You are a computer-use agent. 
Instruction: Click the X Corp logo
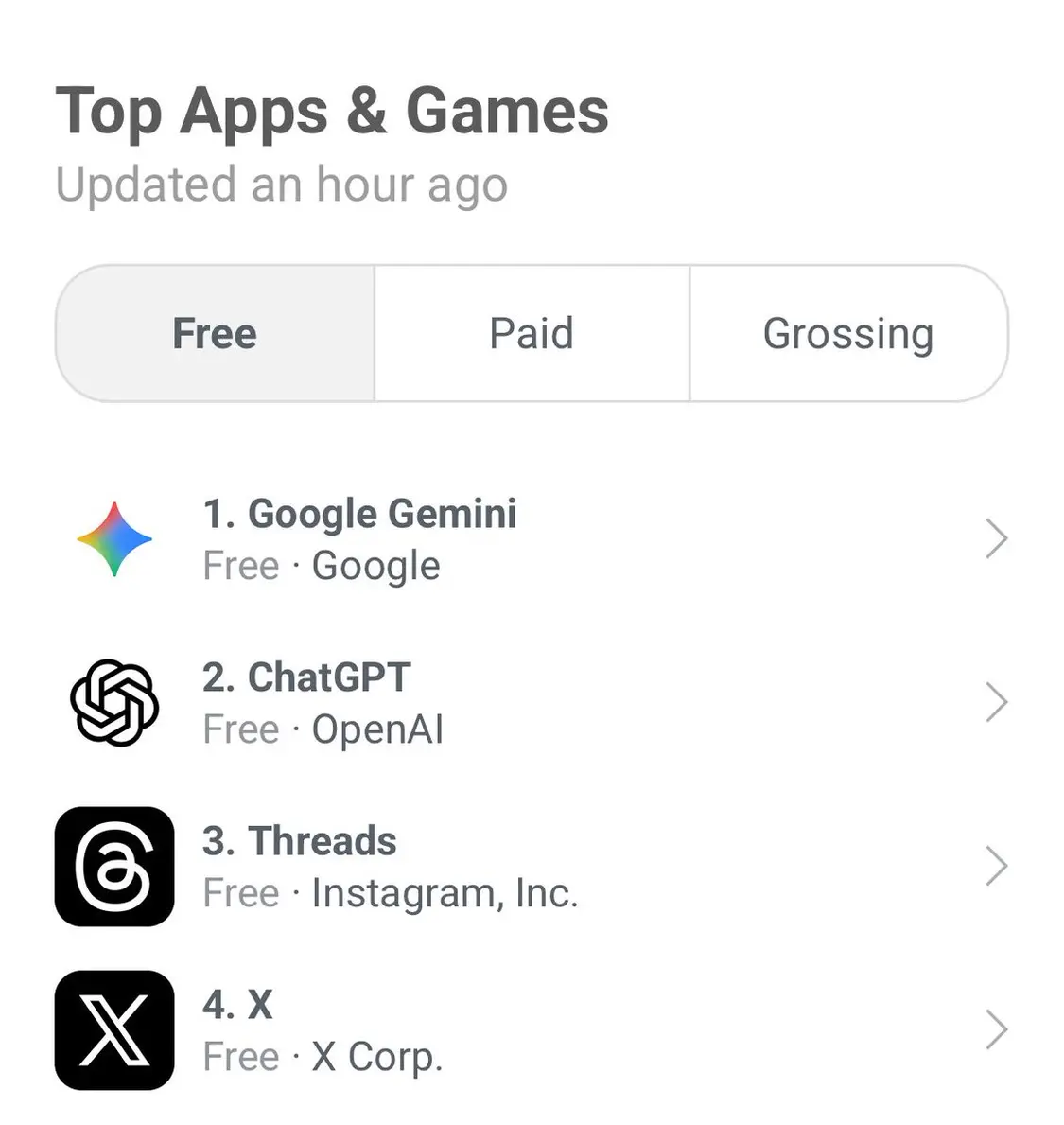pos(113,1029)
